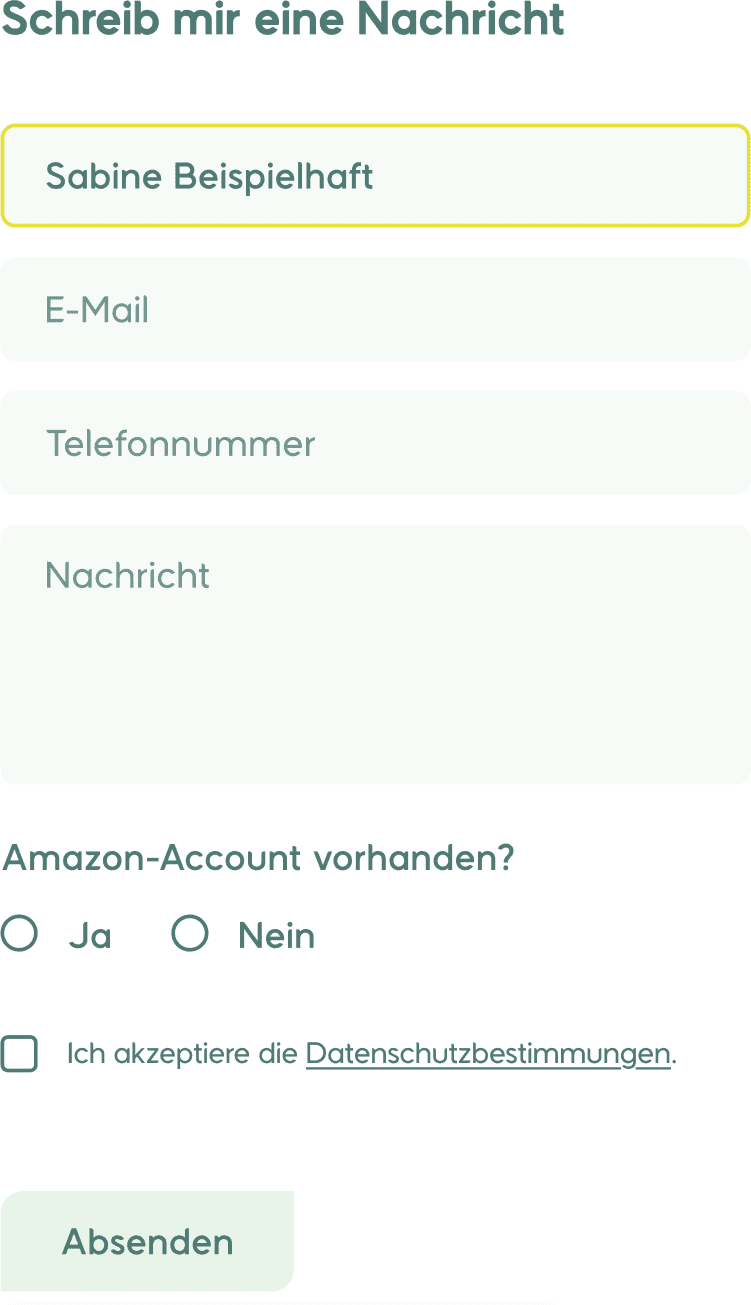The width and height of the screenshot is (751, 1305).
Task: Select Ja for Amazon-Account vorhanden
Action: click(20, 934)
